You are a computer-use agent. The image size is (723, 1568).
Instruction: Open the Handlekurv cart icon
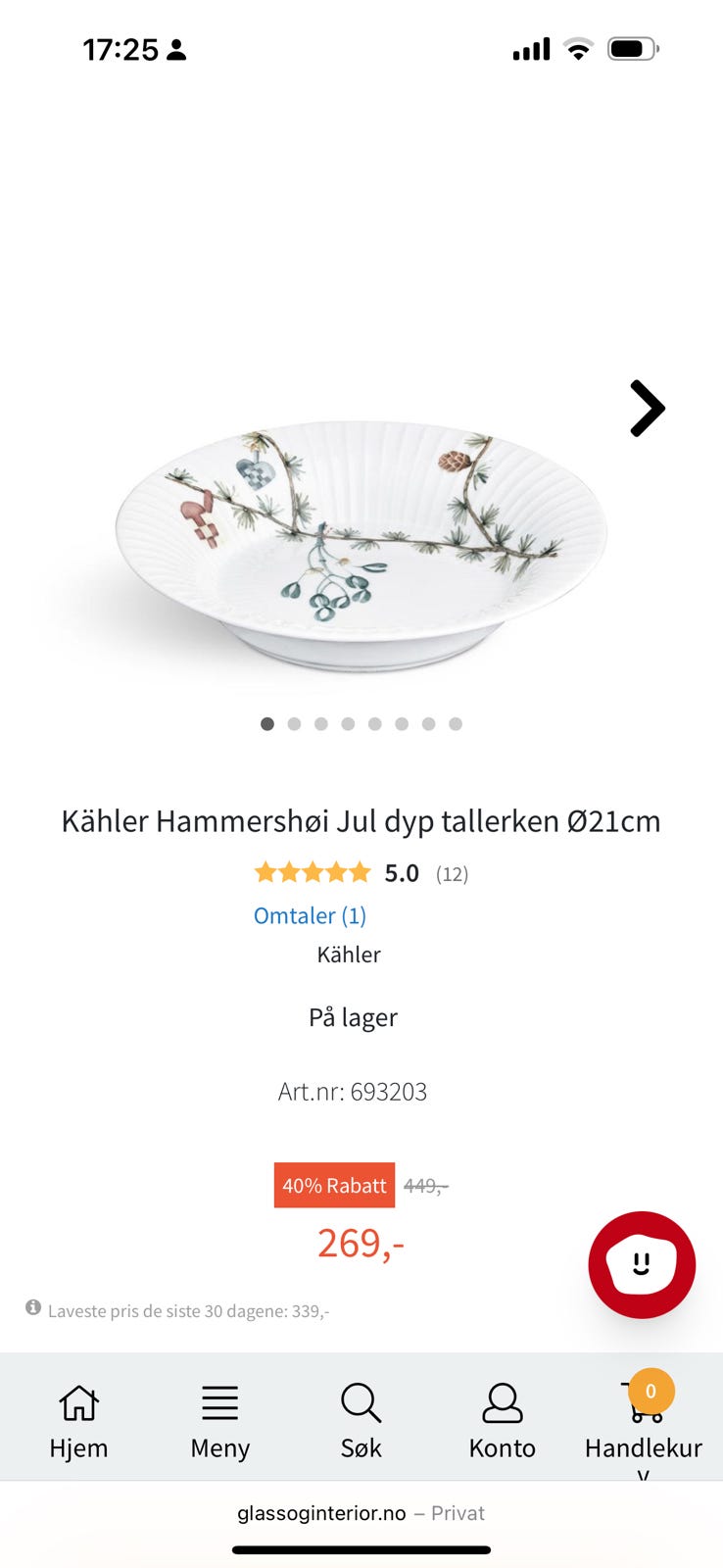click(642, 1403)
